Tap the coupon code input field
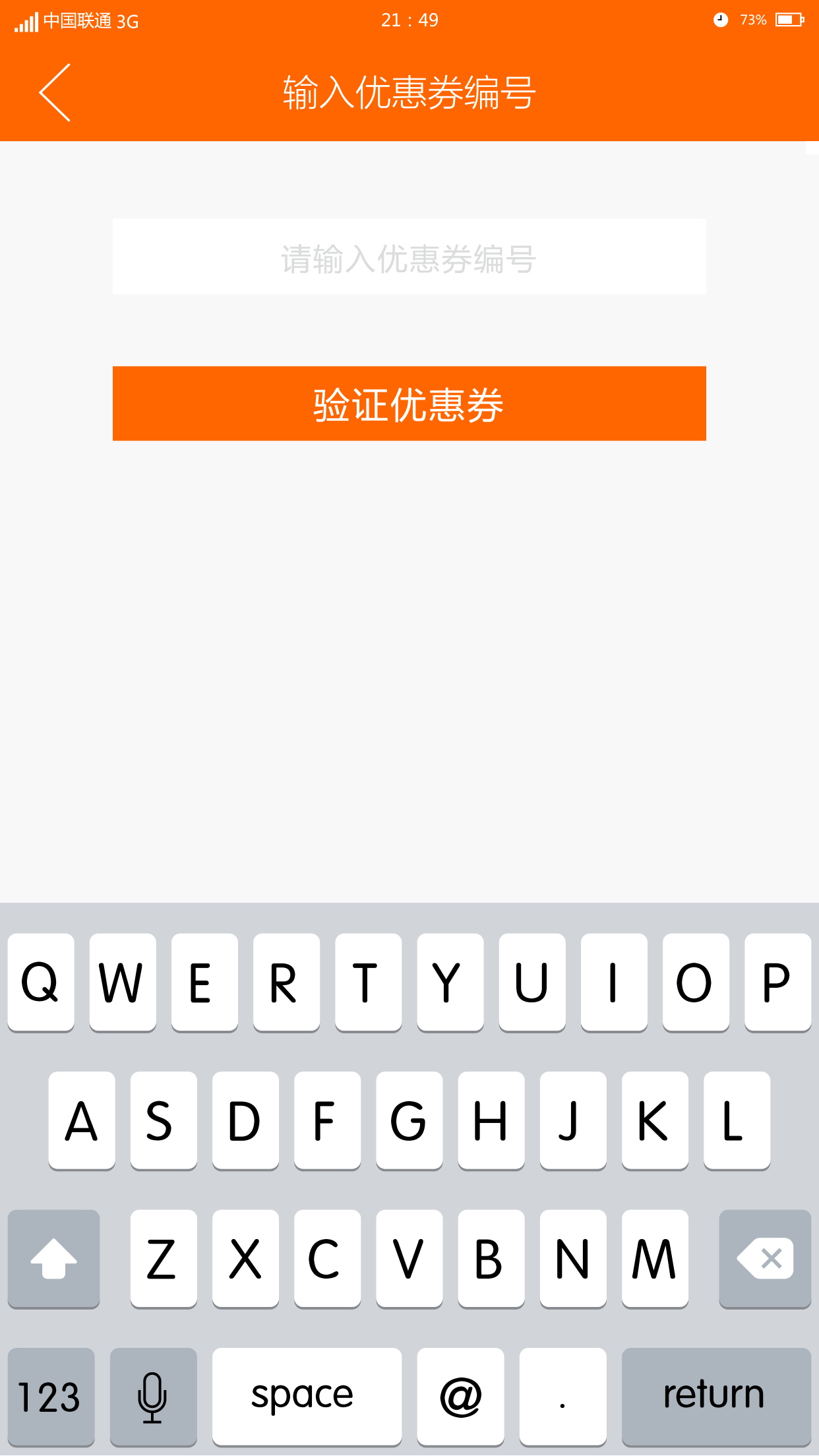The image size is (819, 1456). pos(409,256)
